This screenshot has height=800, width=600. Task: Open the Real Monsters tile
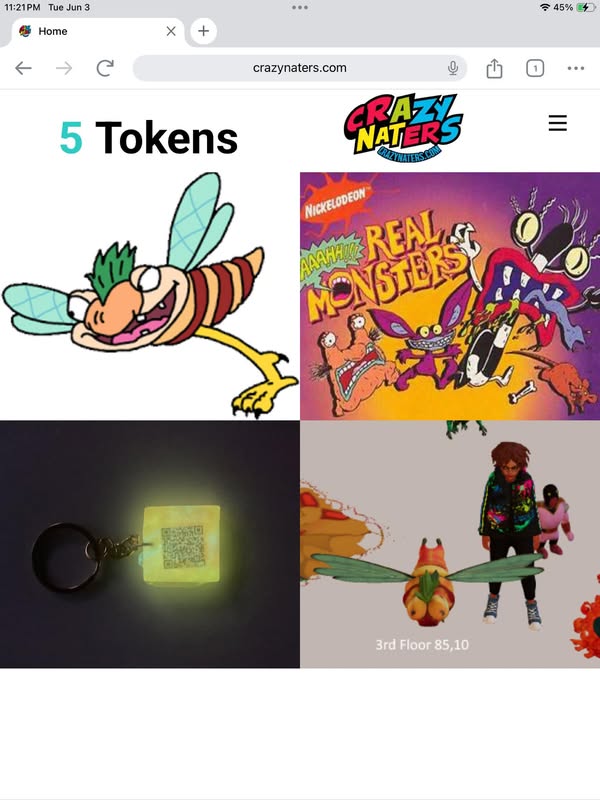(450, 296)
